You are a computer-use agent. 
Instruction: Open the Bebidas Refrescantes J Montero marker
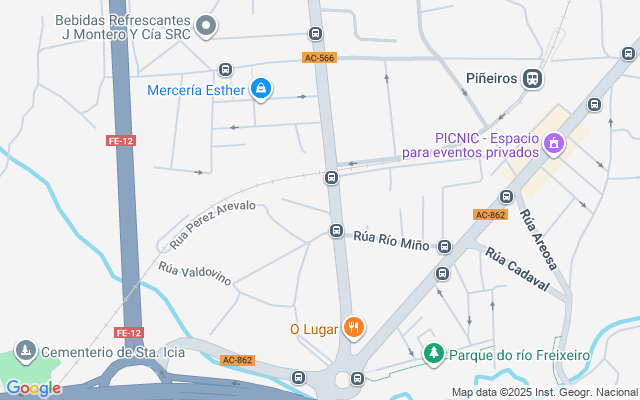point(206,26)
